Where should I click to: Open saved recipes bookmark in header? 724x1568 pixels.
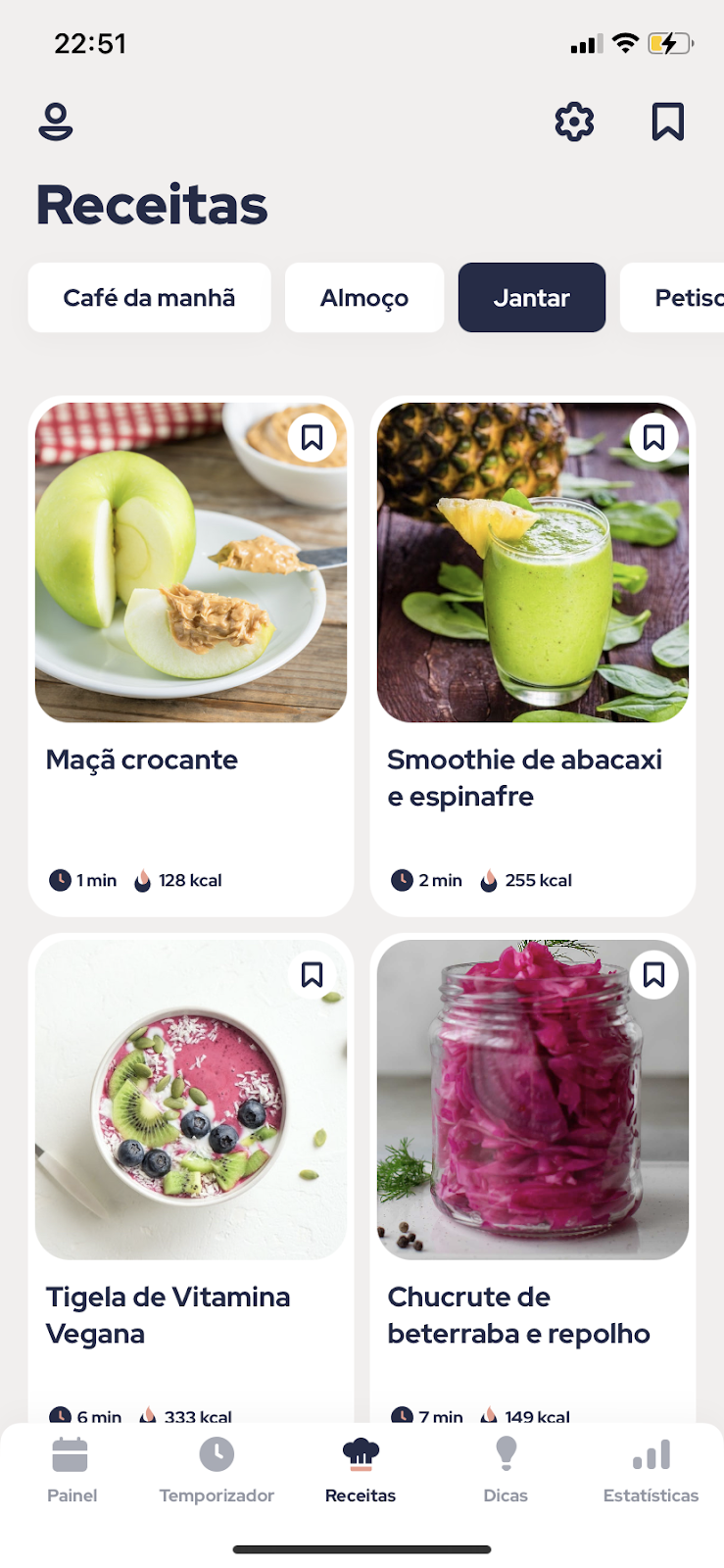point(668,122)
